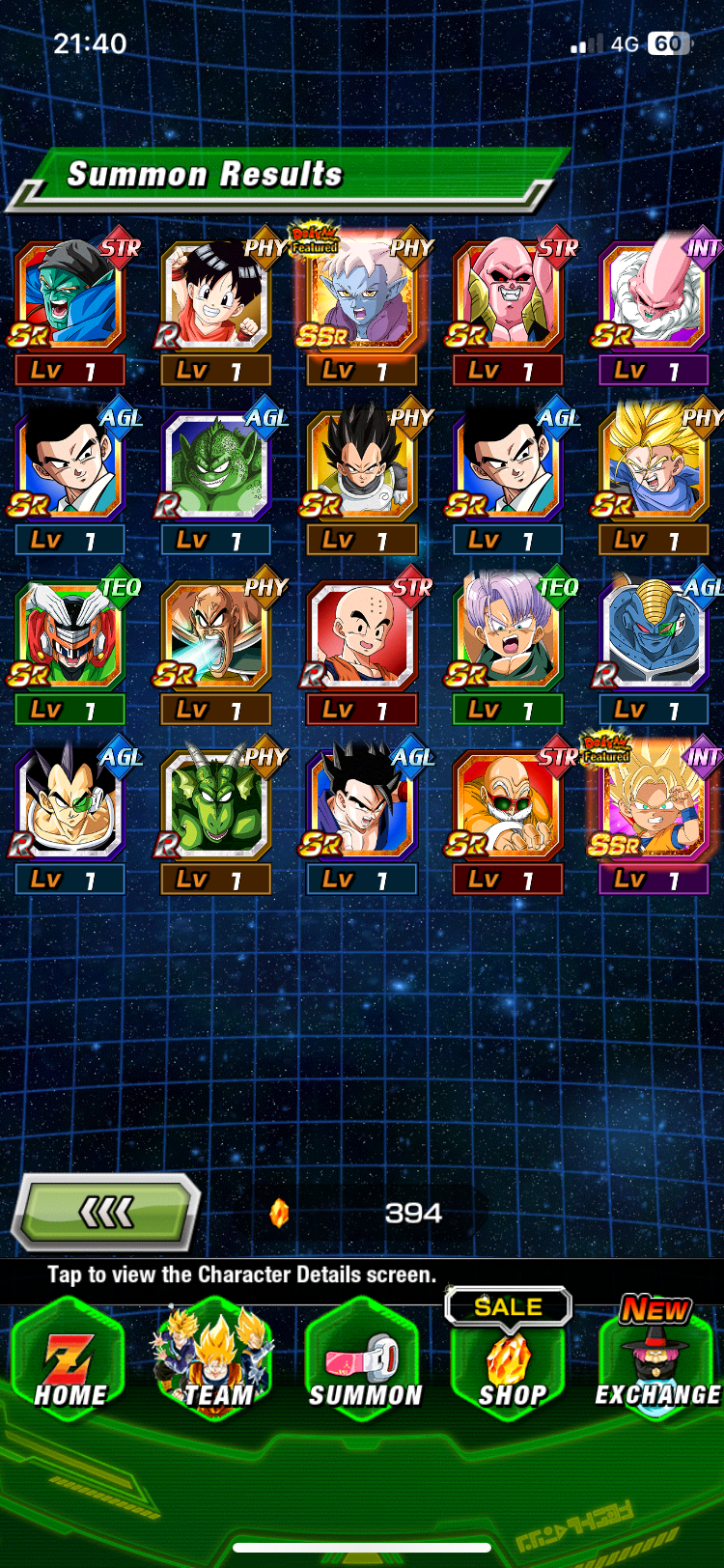Select the SR INT pink Buu card
Viewport: 724px width, 1568px height.
tap(654, 295)
